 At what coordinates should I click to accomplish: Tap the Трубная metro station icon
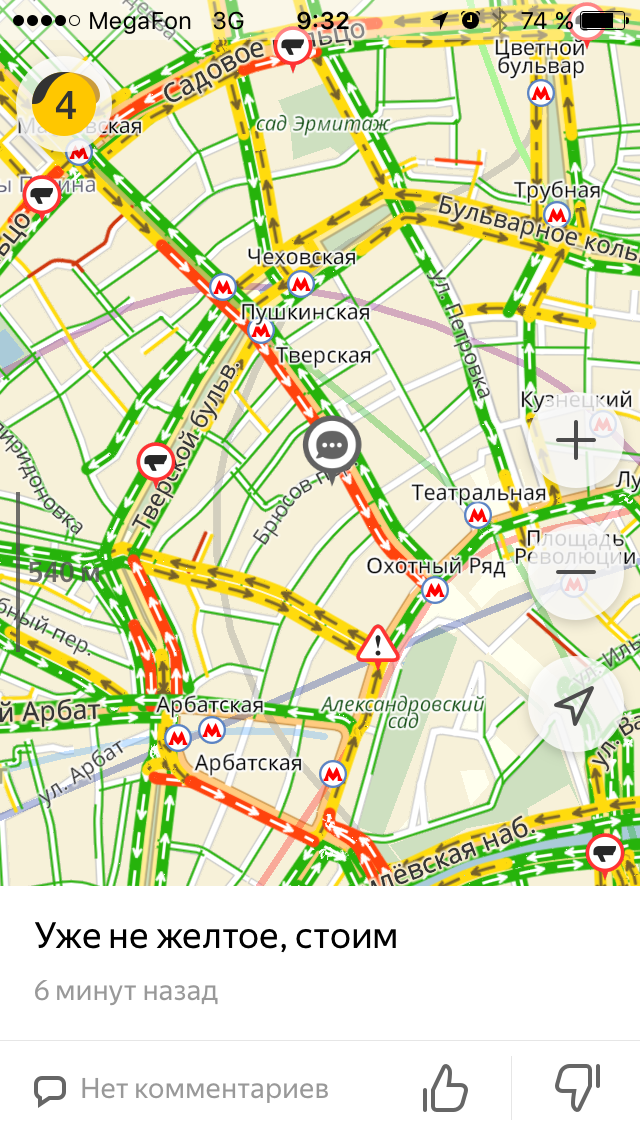point(557,214)
